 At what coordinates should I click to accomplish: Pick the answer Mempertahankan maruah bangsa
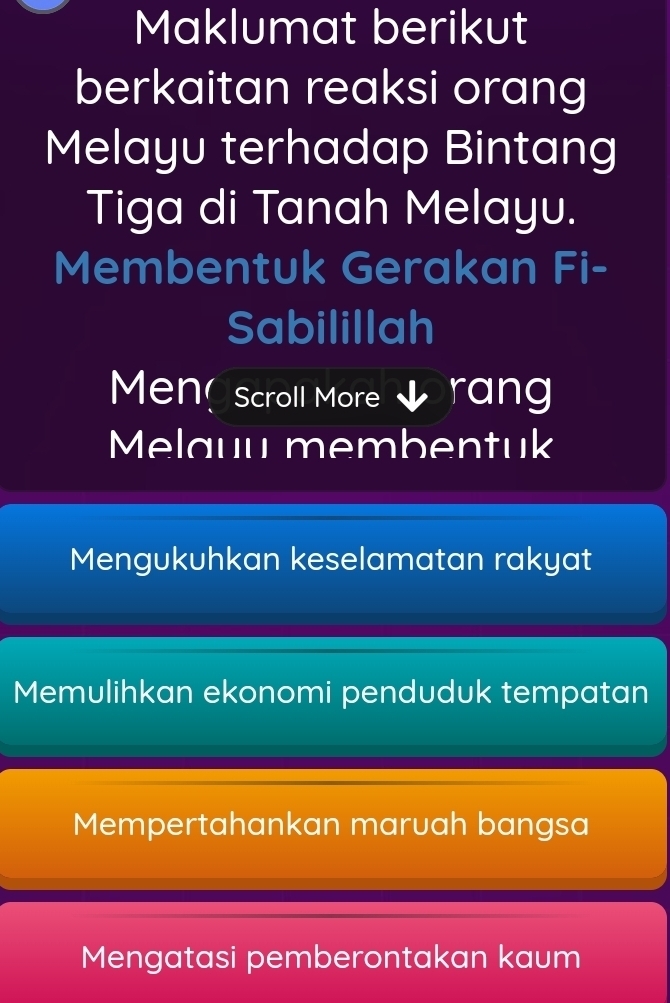(x=333, y=826)
